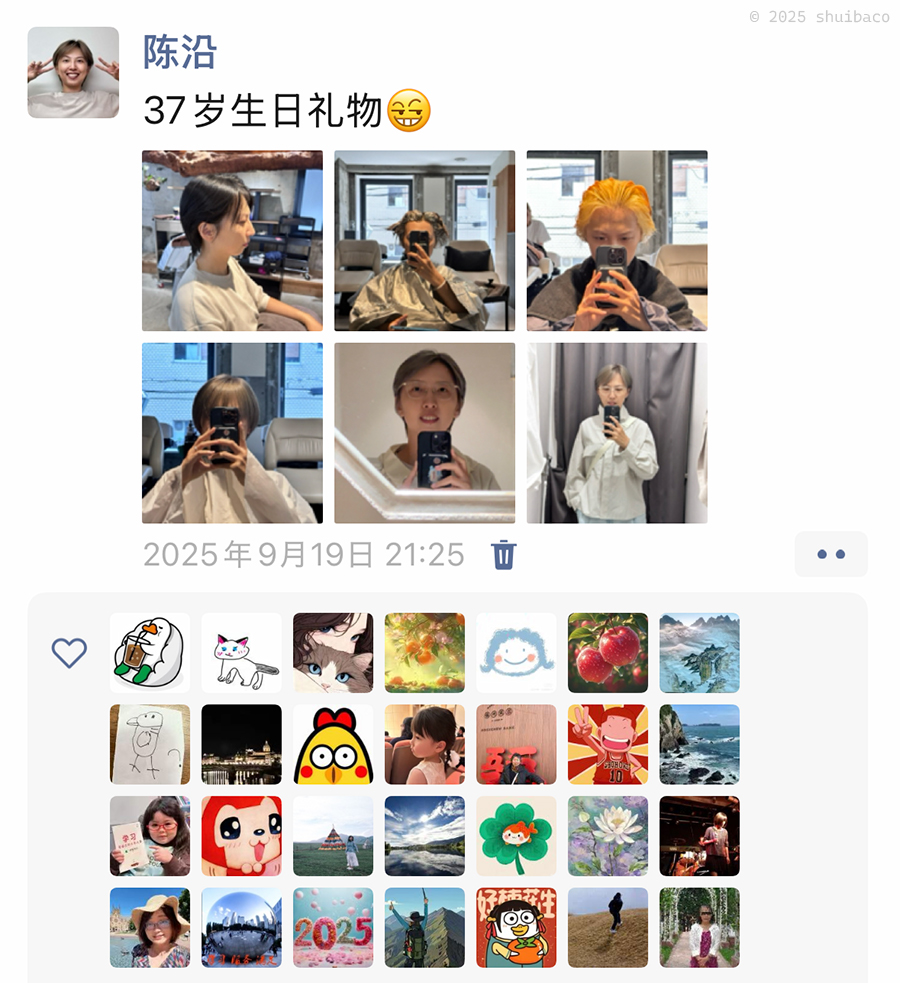Open the liker with pink 2025 avatar
Viewport: 900px width, 983px height.
click(x=333, y=928)
